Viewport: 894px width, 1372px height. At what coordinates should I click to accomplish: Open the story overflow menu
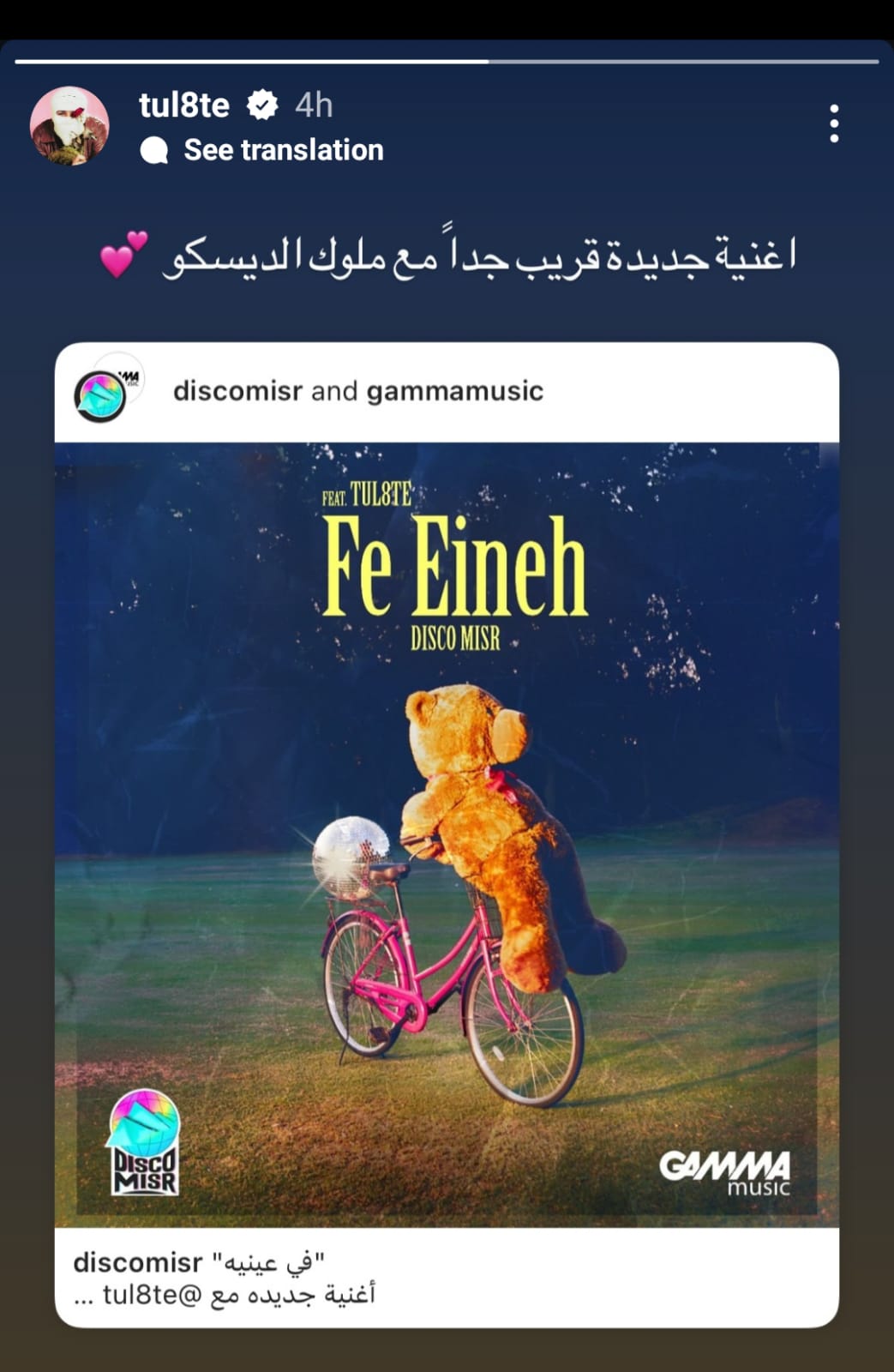833,124
